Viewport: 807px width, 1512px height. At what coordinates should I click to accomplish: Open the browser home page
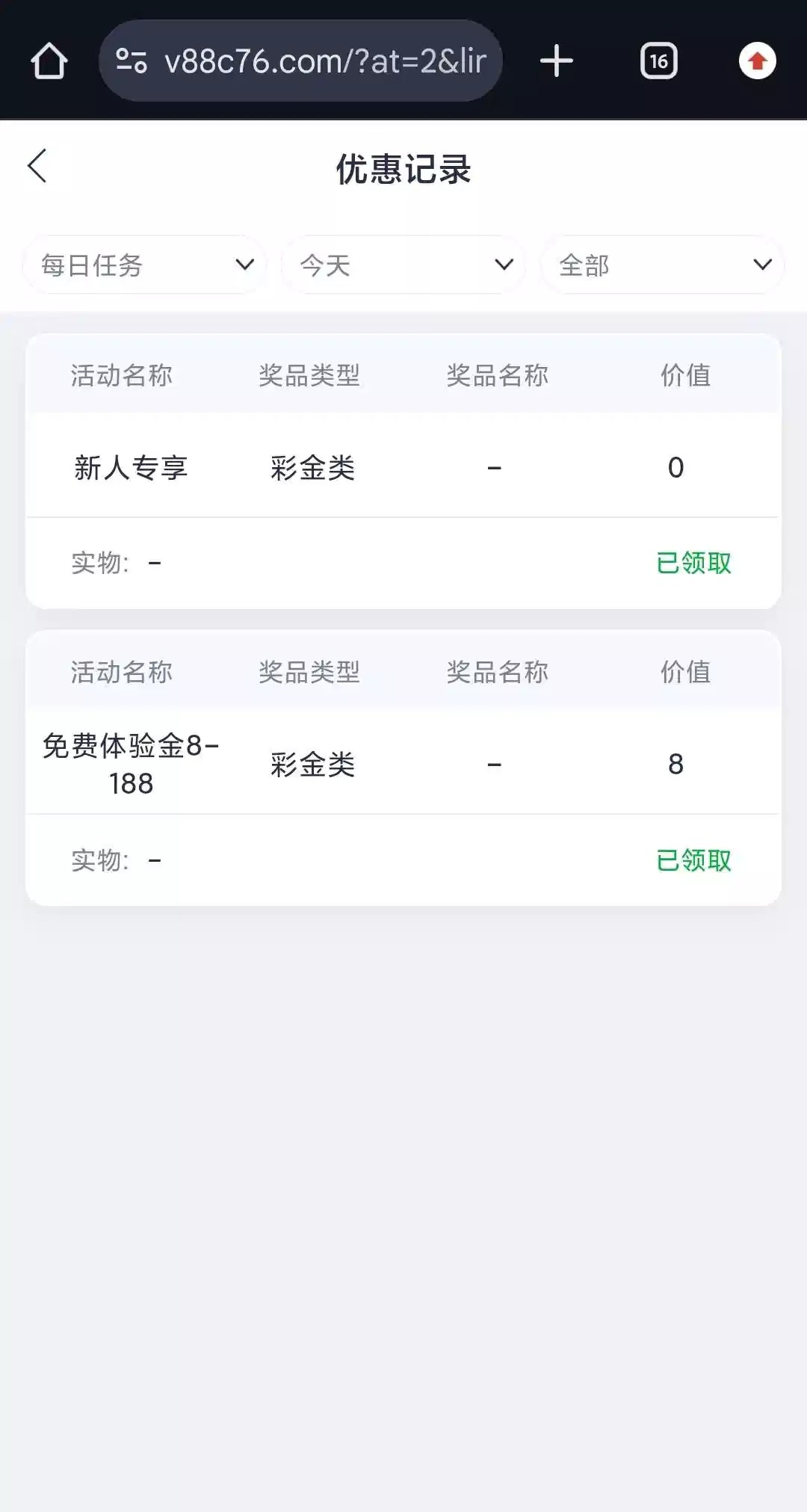tap(49, 61)
